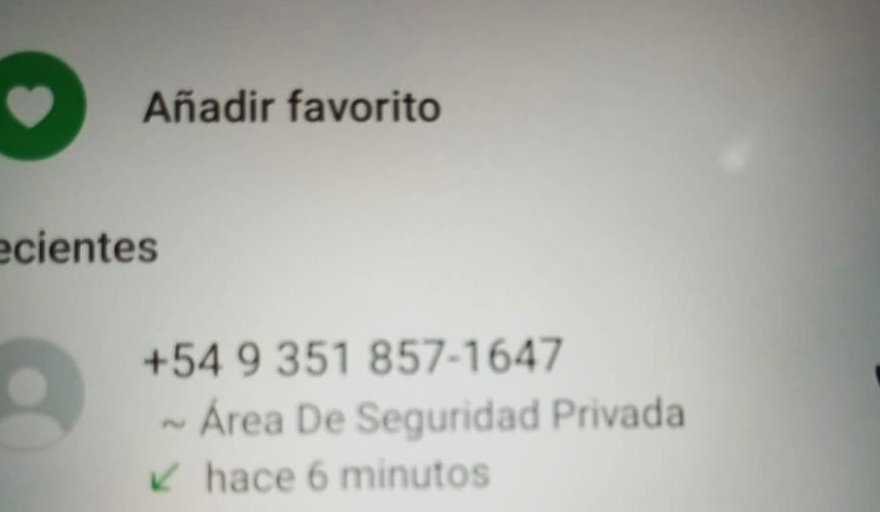Tap Añadir favorito
The height and width of the screenshot is (512, 880).
(290, 106)
